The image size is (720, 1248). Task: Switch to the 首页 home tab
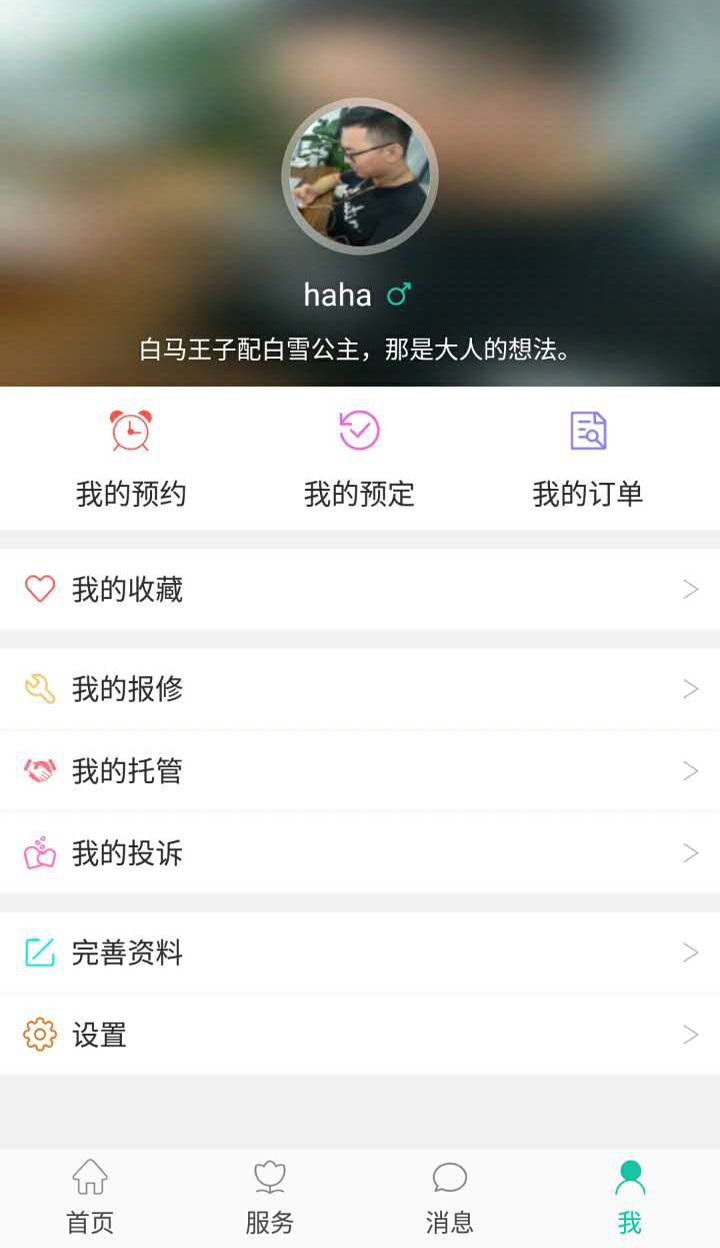tap(90, 1198)
